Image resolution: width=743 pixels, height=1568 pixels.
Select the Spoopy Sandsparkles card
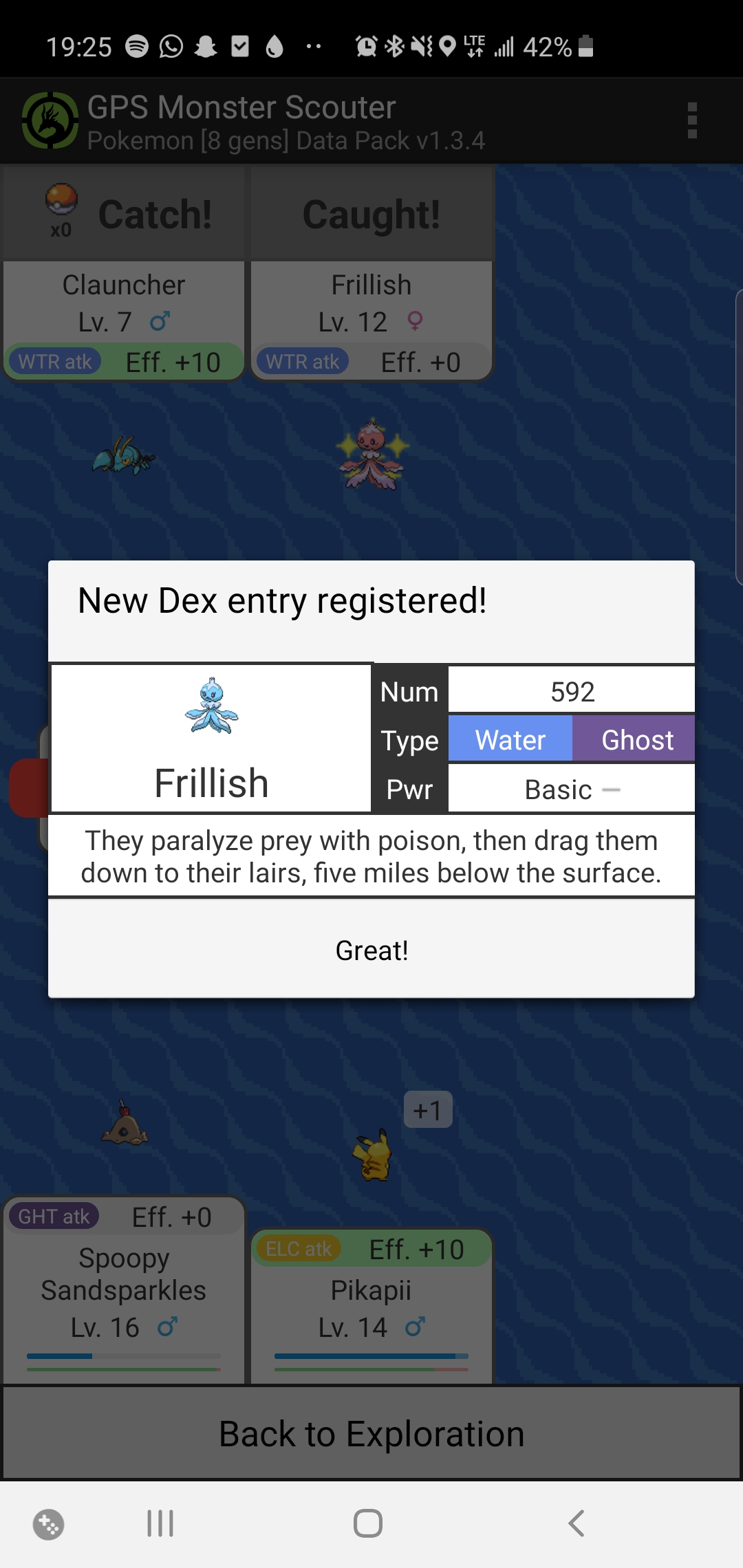(124, 1292)
